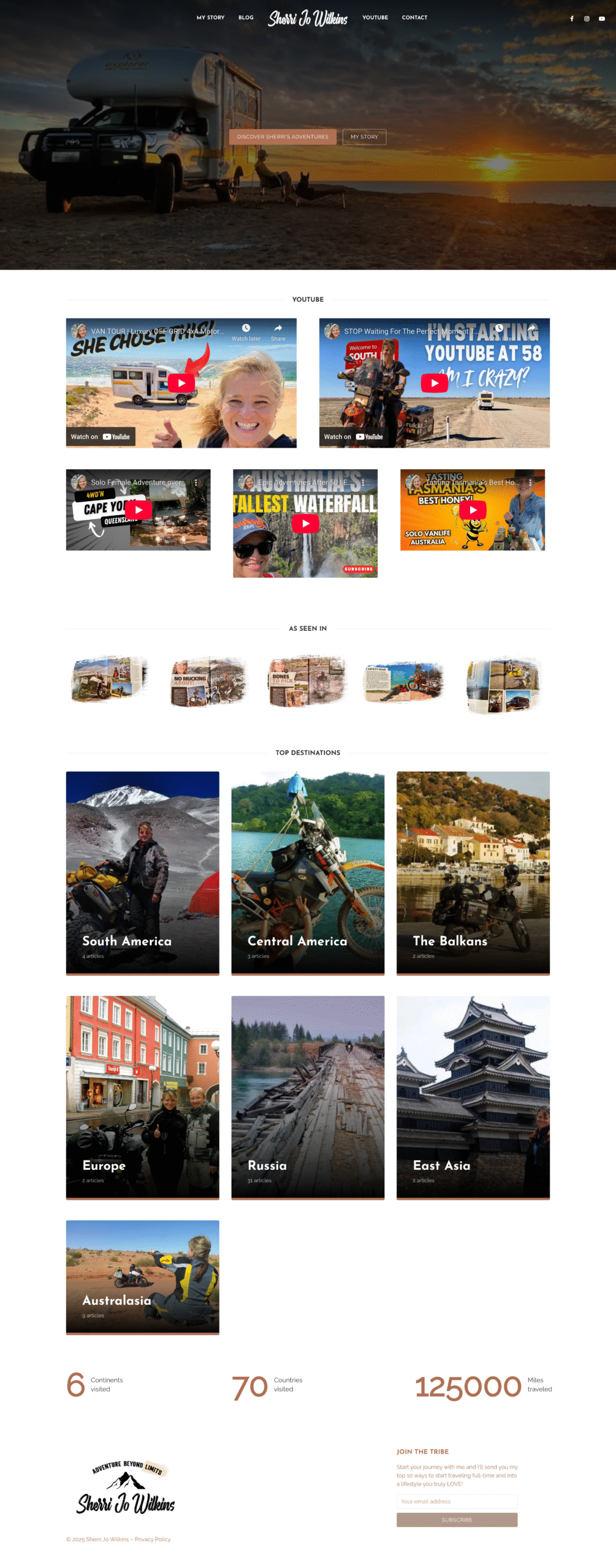This screenshot has width=616, height=1568.
Task: Play the Van Tour video
Action: [181, 383]
